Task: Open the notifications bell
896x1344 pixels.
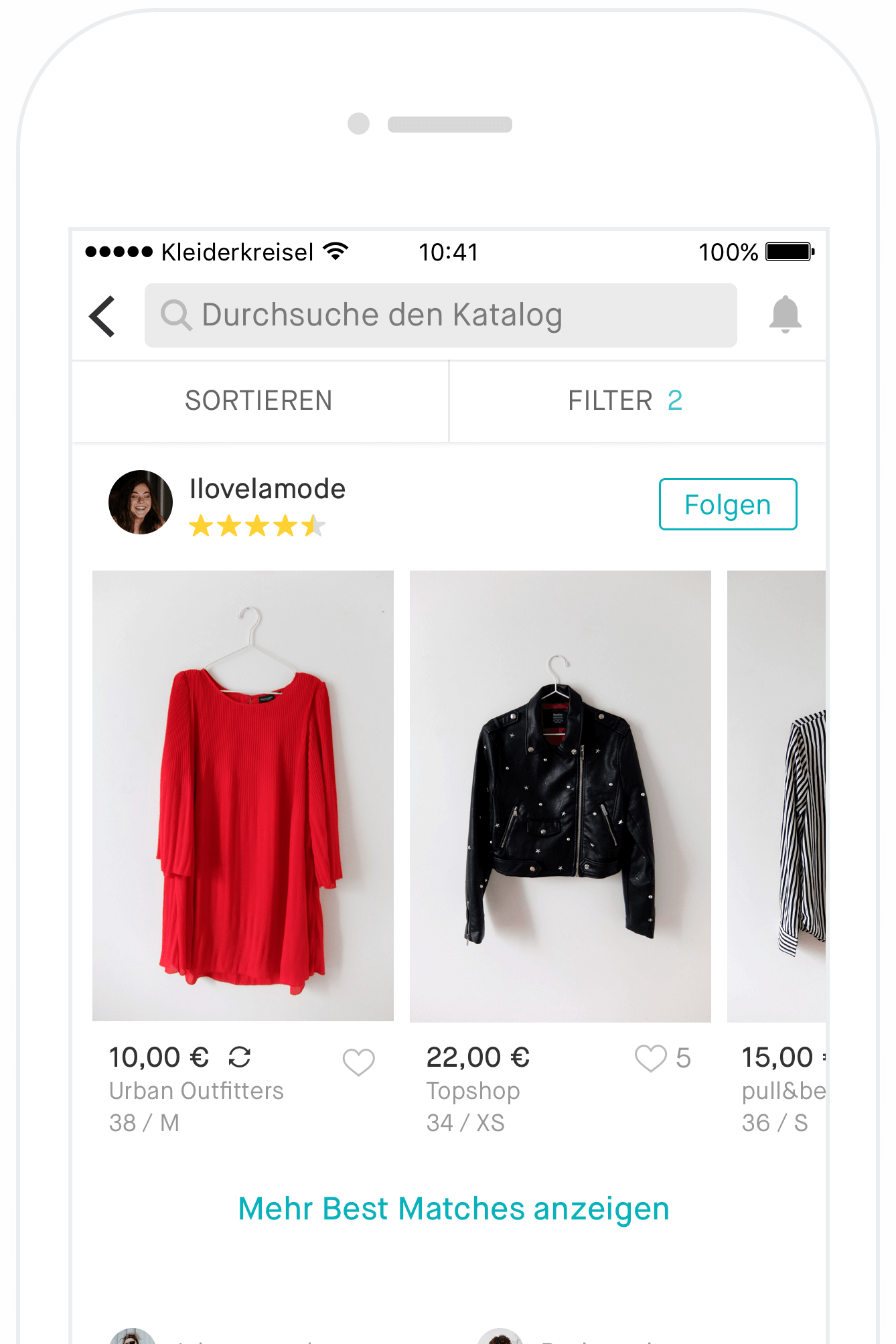Action: point(785,315)
